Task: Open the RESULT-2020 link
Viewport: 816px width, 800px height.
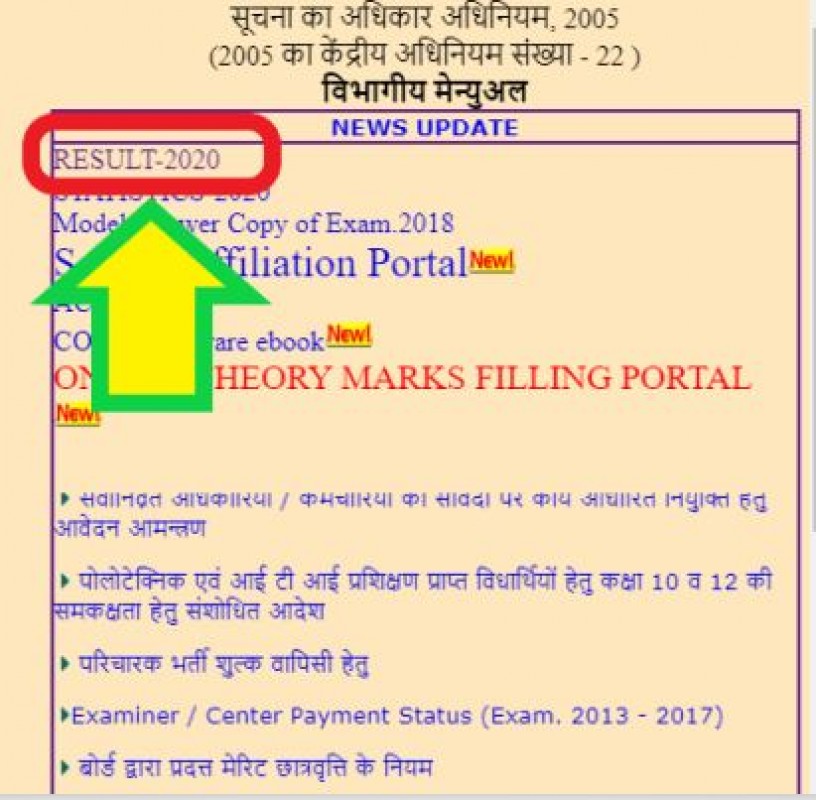Action: [136, 160]
